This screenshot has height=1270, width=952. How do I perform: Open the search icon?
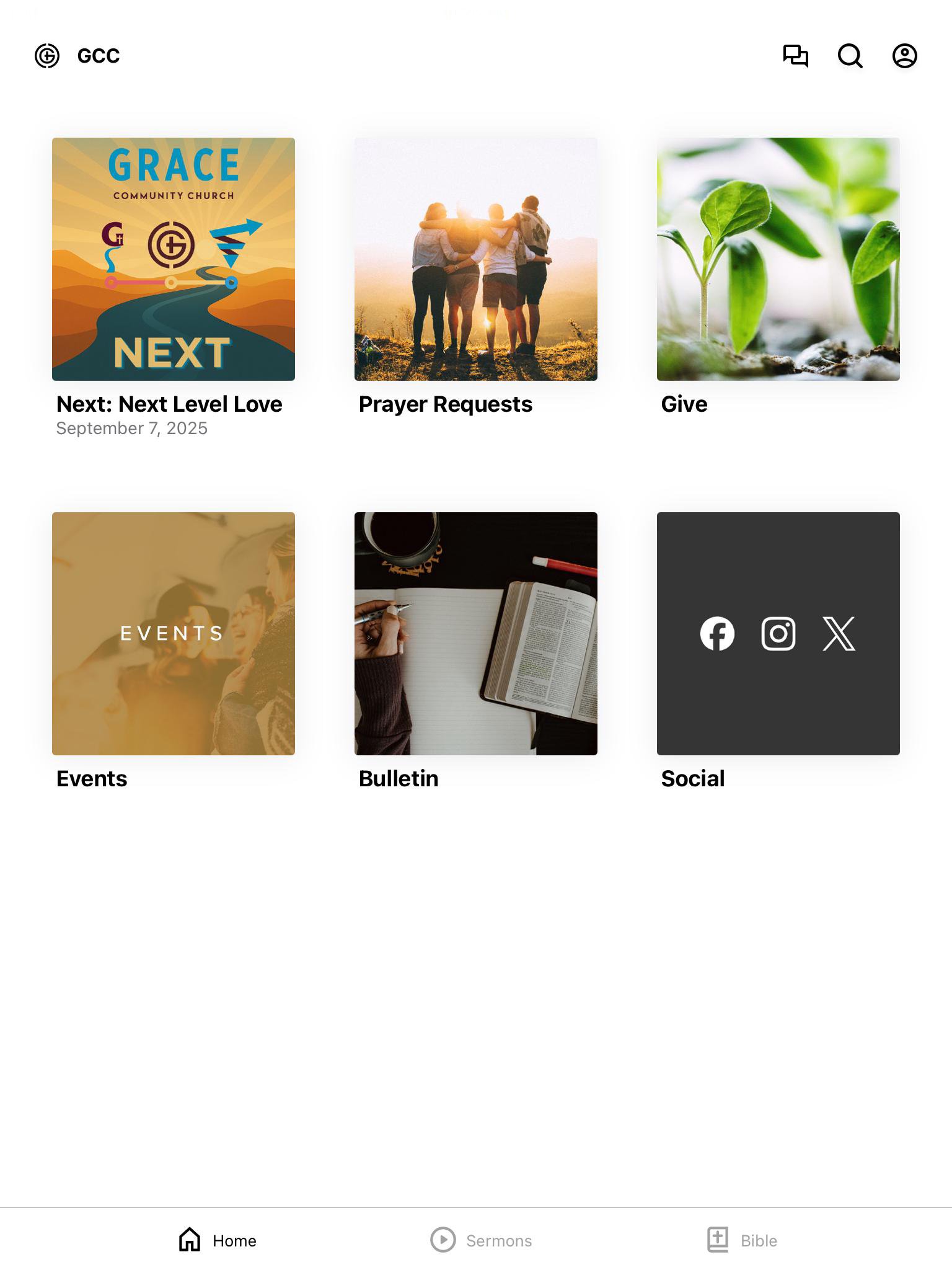(x=850, y=56)
